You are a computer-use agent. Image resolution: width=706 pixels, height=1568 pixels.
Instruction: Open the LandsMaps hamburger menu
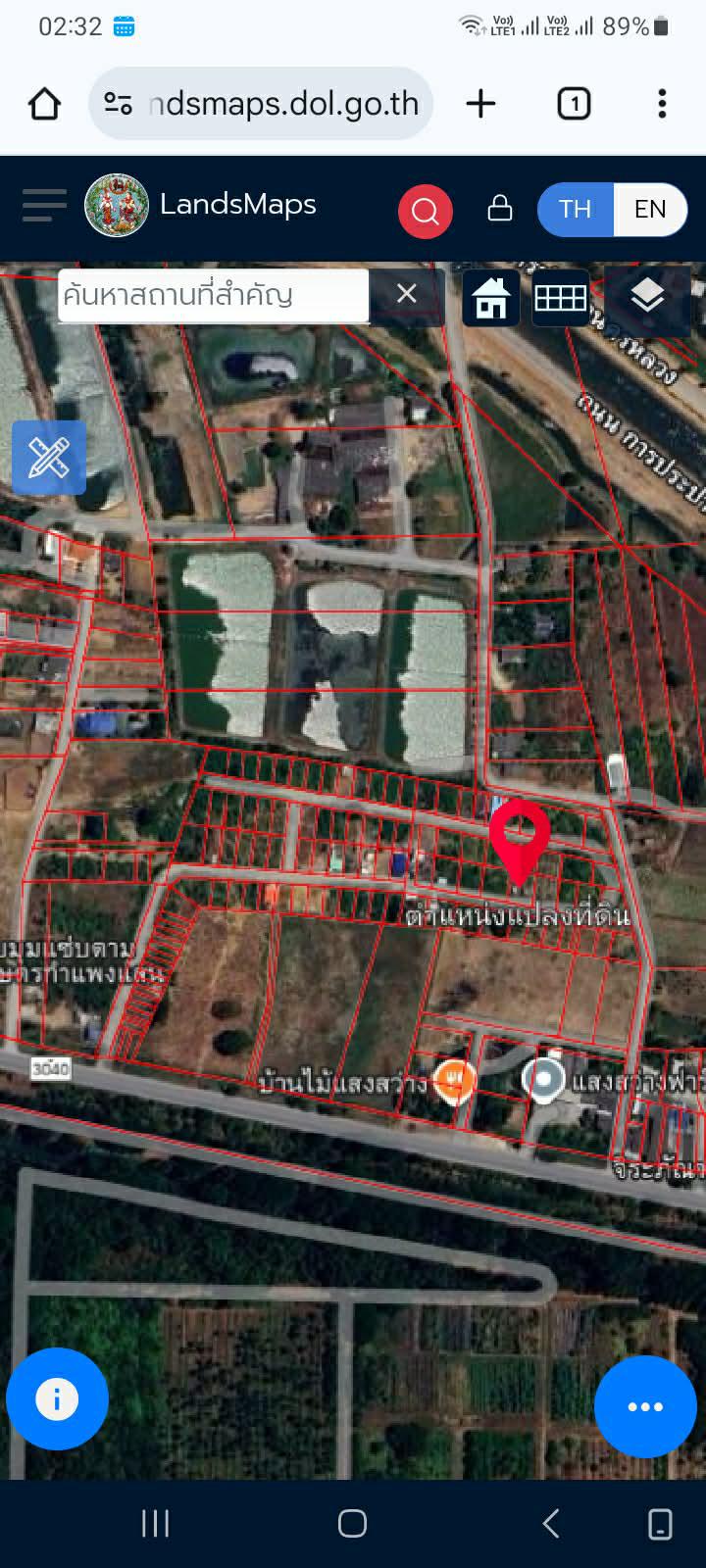[x=44, y=206]
